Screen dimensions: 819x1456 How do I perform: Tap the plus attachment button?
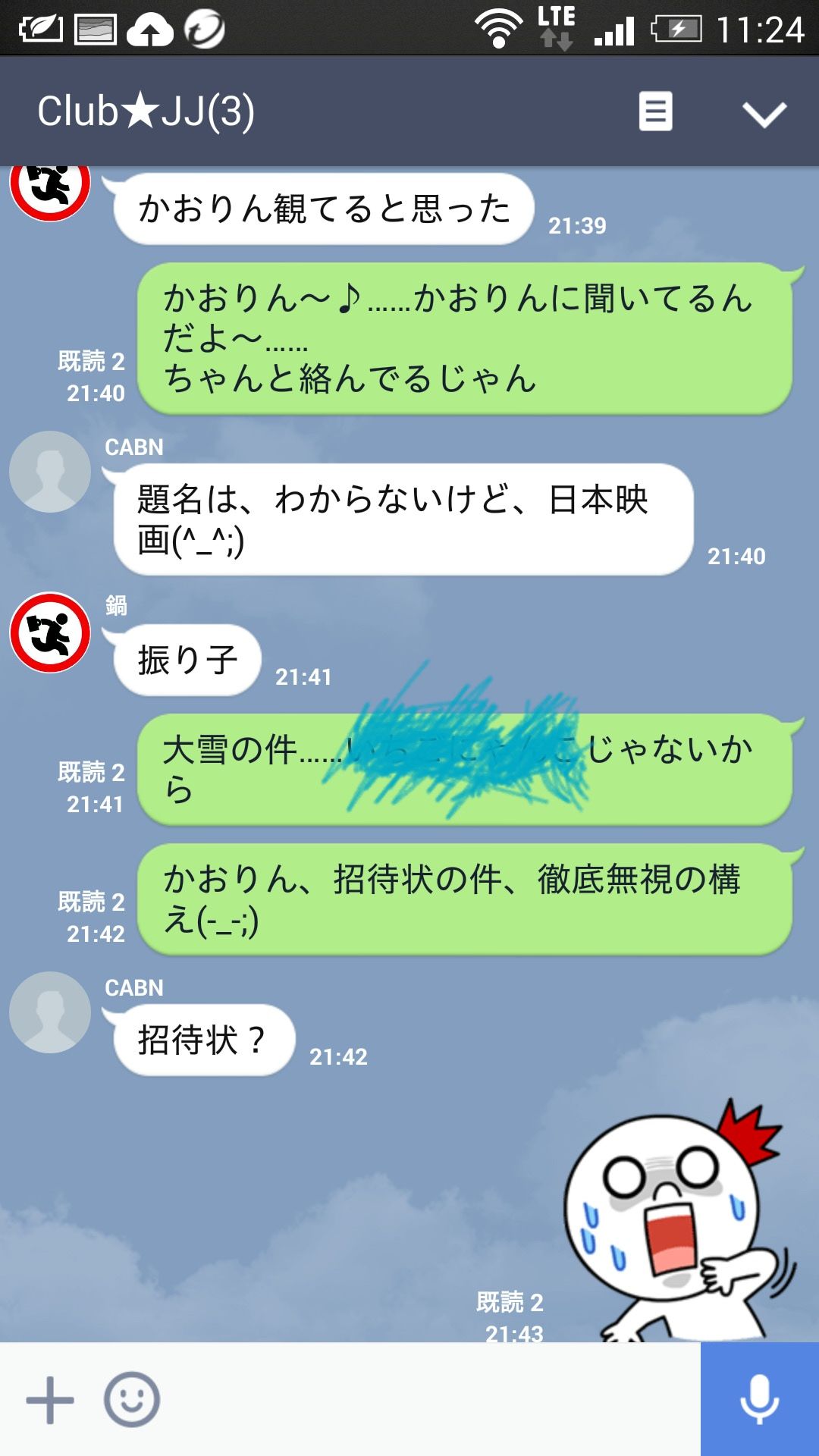coord(50,1400)
